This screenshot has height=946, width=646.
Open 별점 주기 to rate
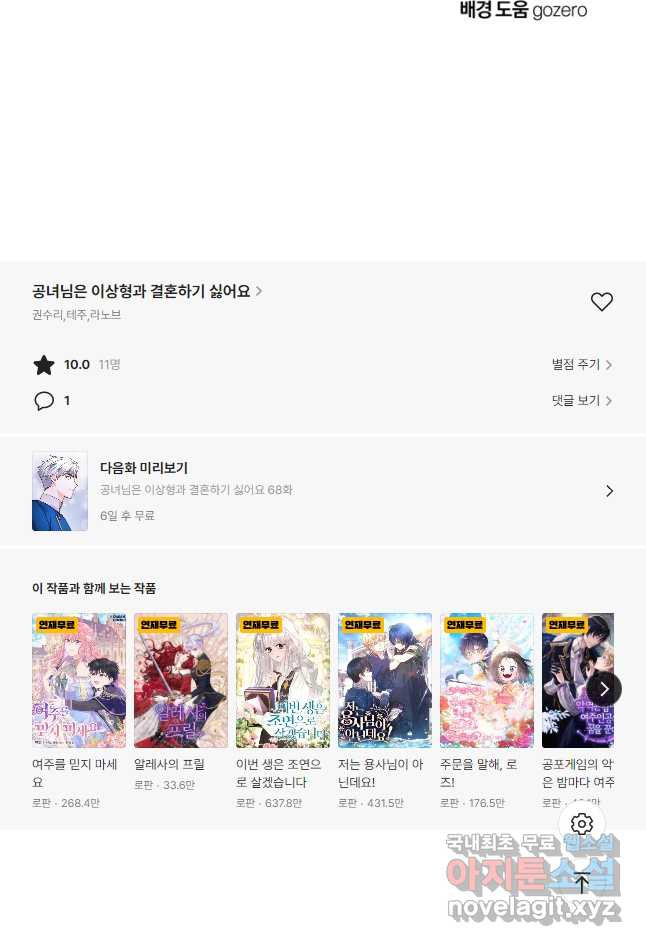point(582,365)
